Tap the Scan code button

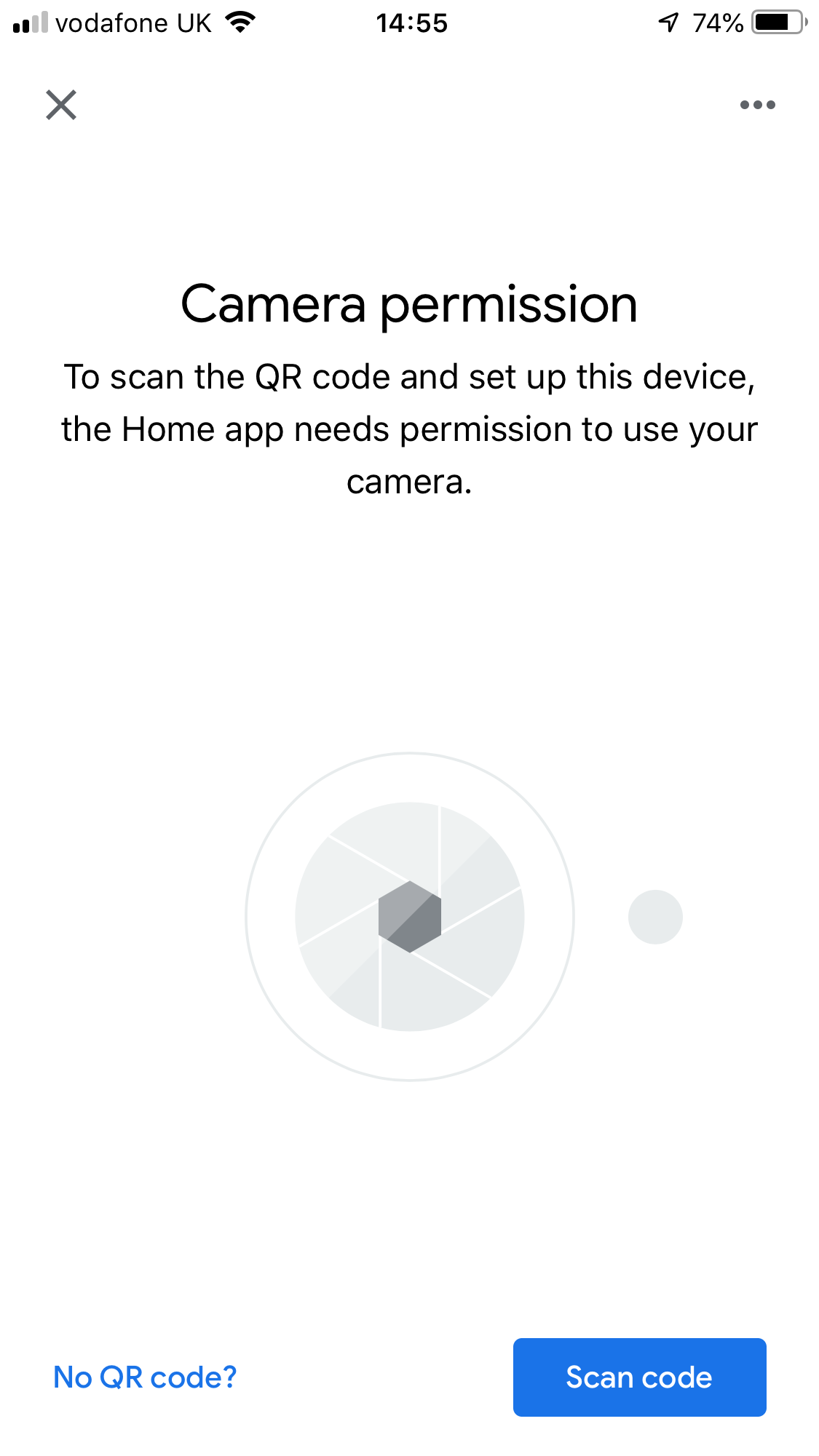(639, 1377)
